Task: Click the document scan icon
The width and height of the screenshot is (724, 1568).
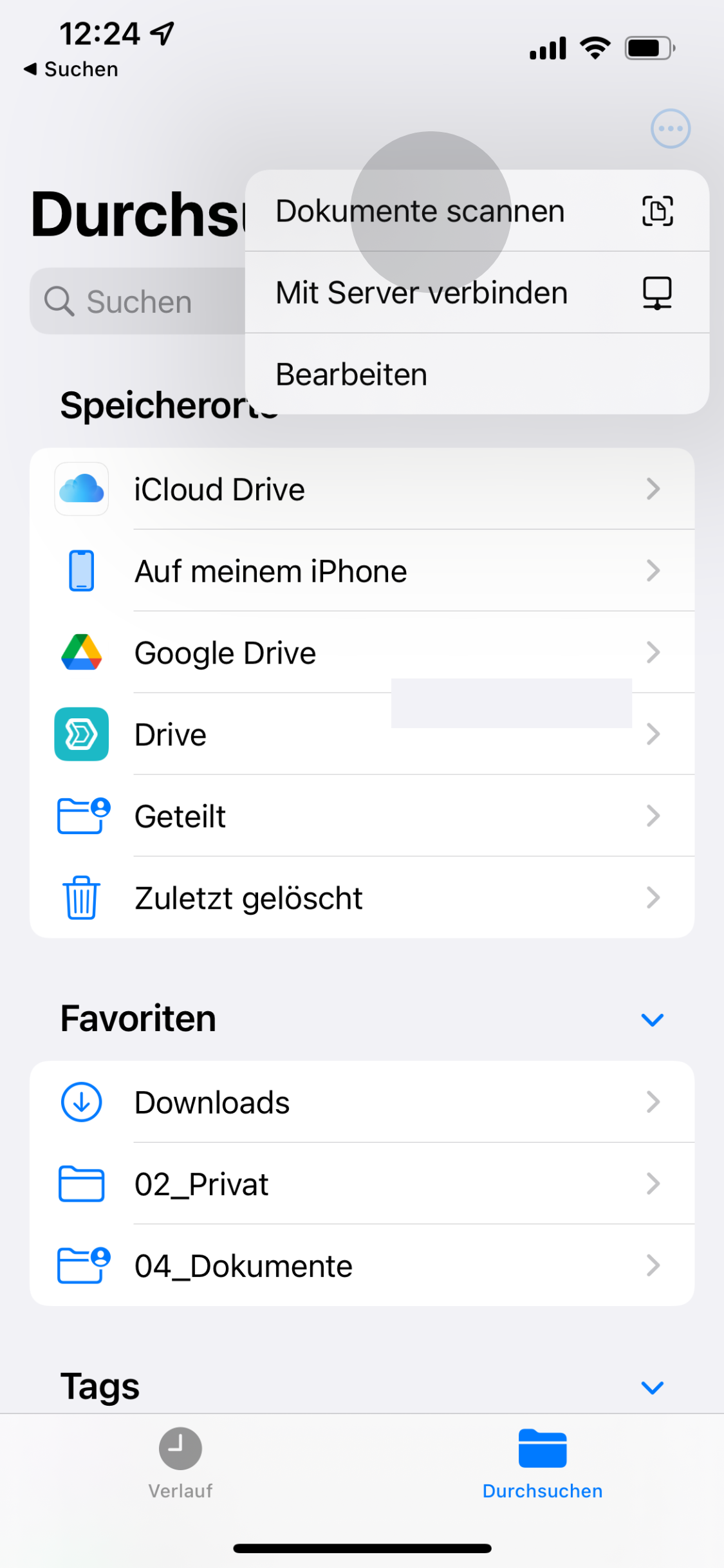Action: 656,210
